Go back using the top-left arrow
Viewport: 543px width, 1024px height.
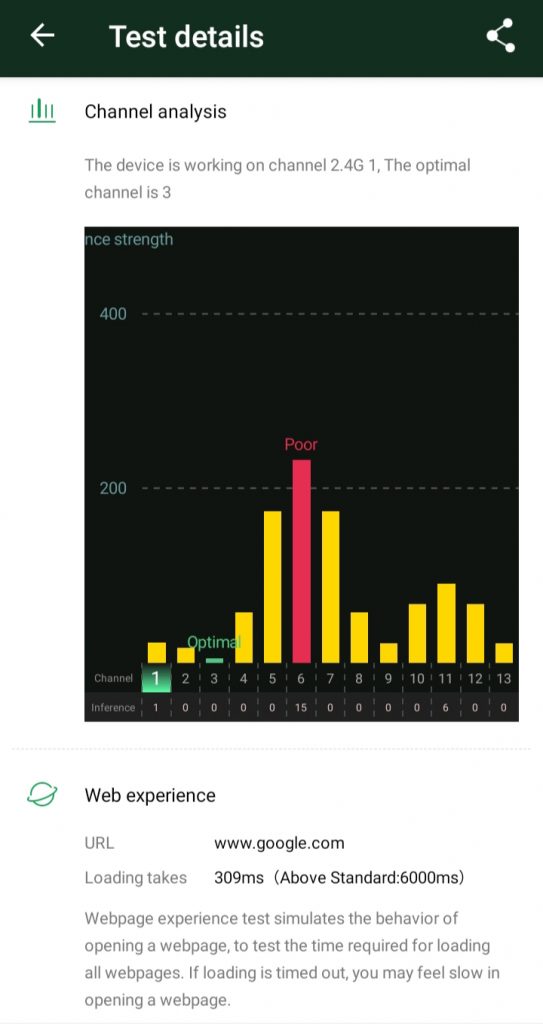click(42, 36)
